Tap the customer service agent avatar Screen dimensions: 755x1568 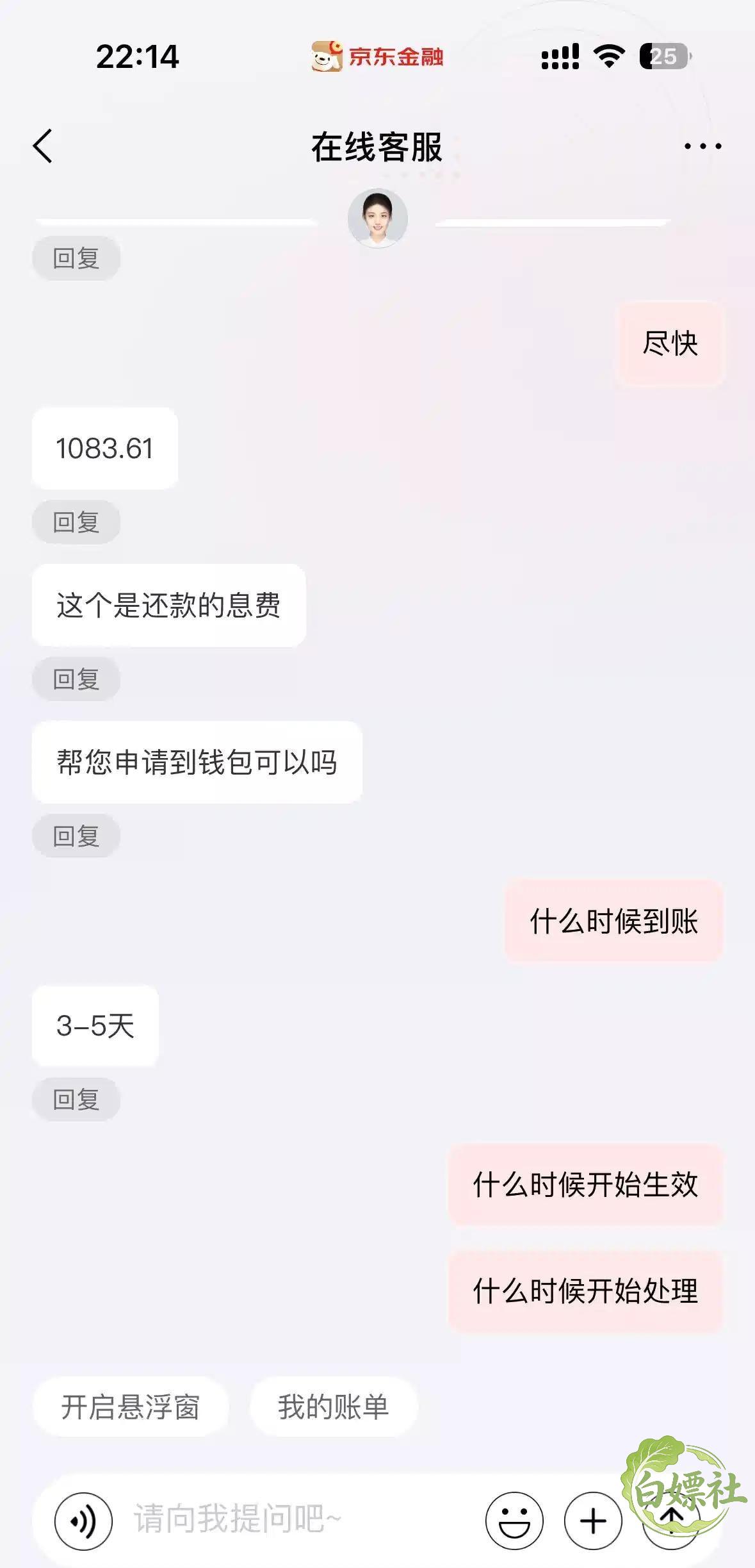coord(378,218)
